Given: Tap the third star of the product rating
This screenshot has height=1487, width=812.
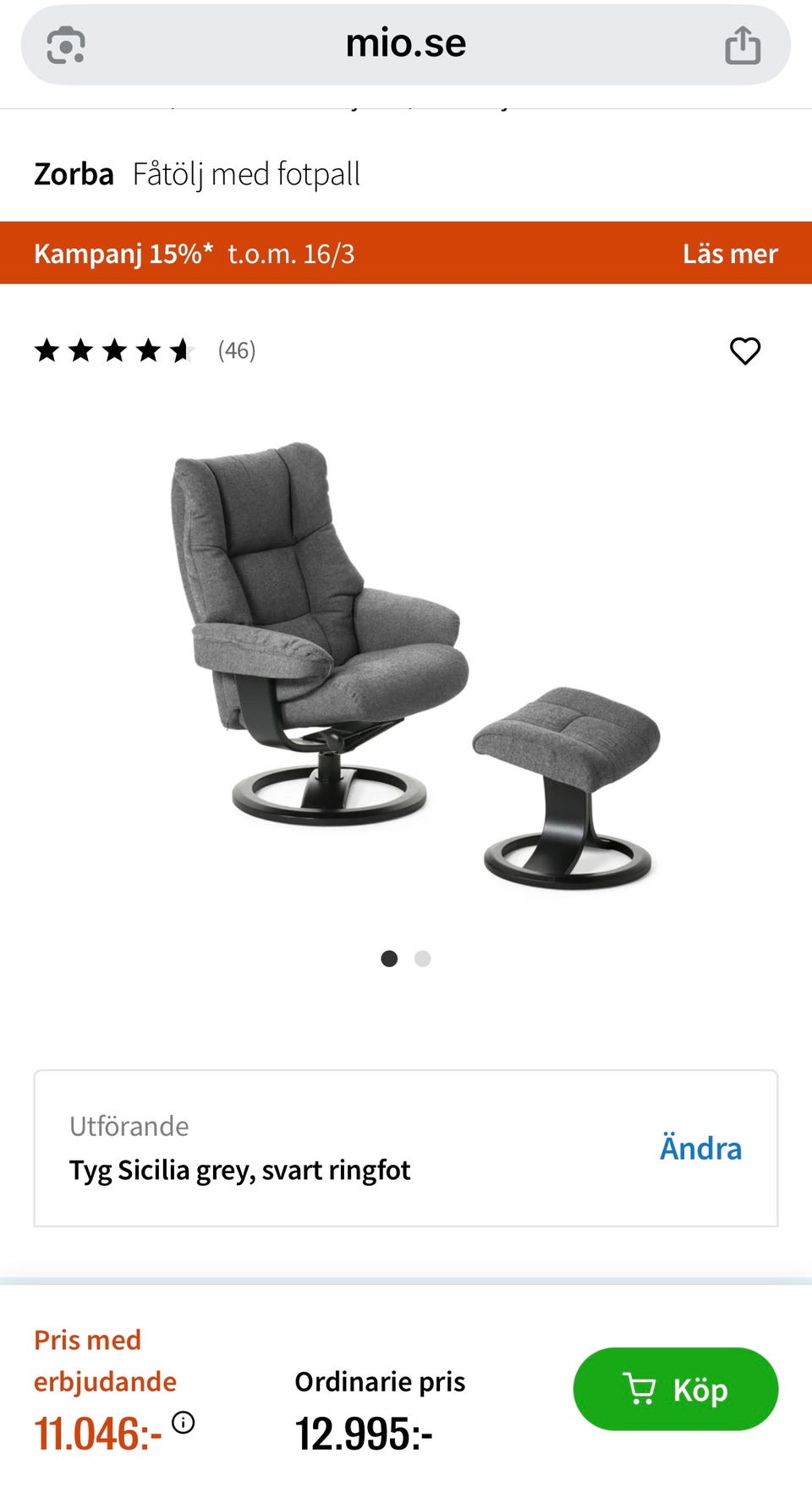Looking at the screenshot, I should 115,350.
